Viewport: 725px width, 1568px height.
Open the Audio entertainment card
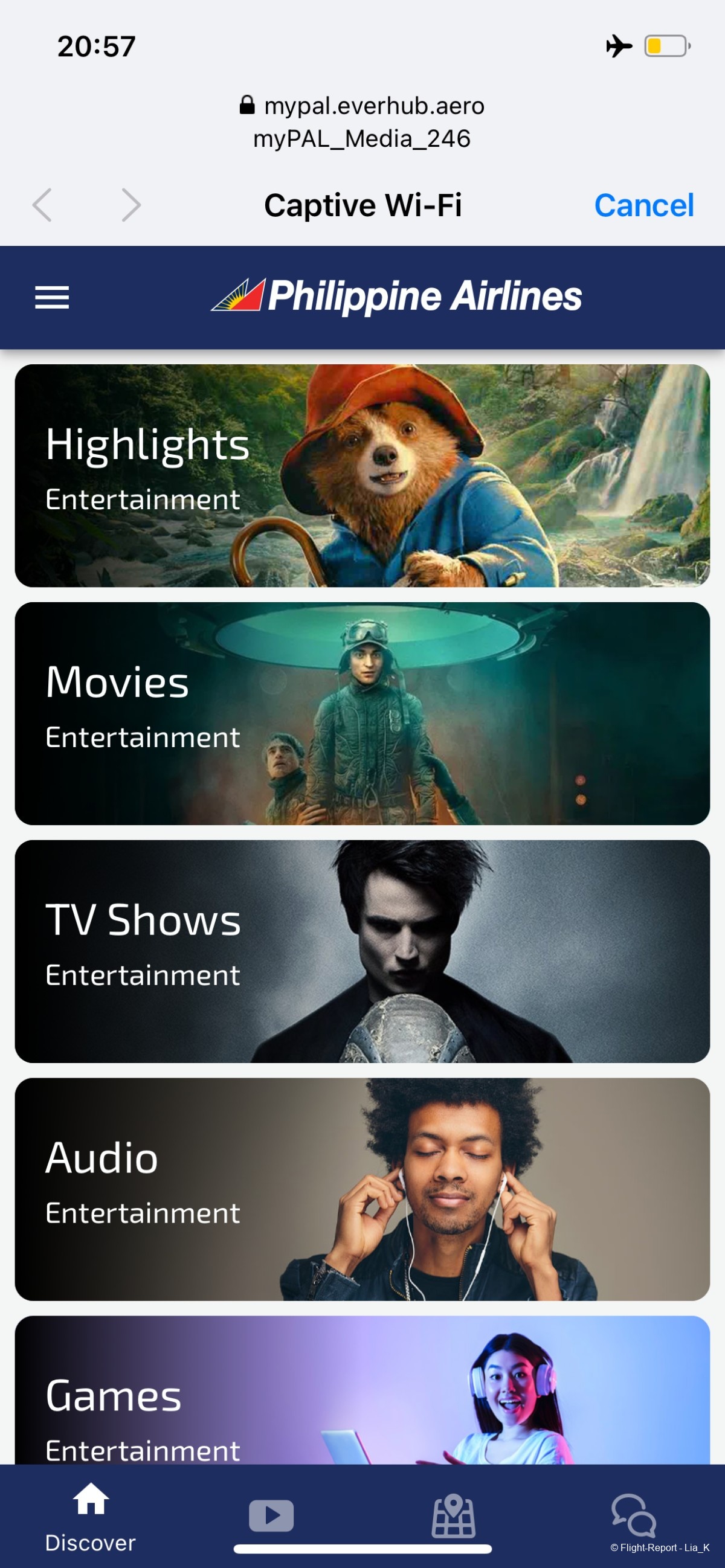362,1189
